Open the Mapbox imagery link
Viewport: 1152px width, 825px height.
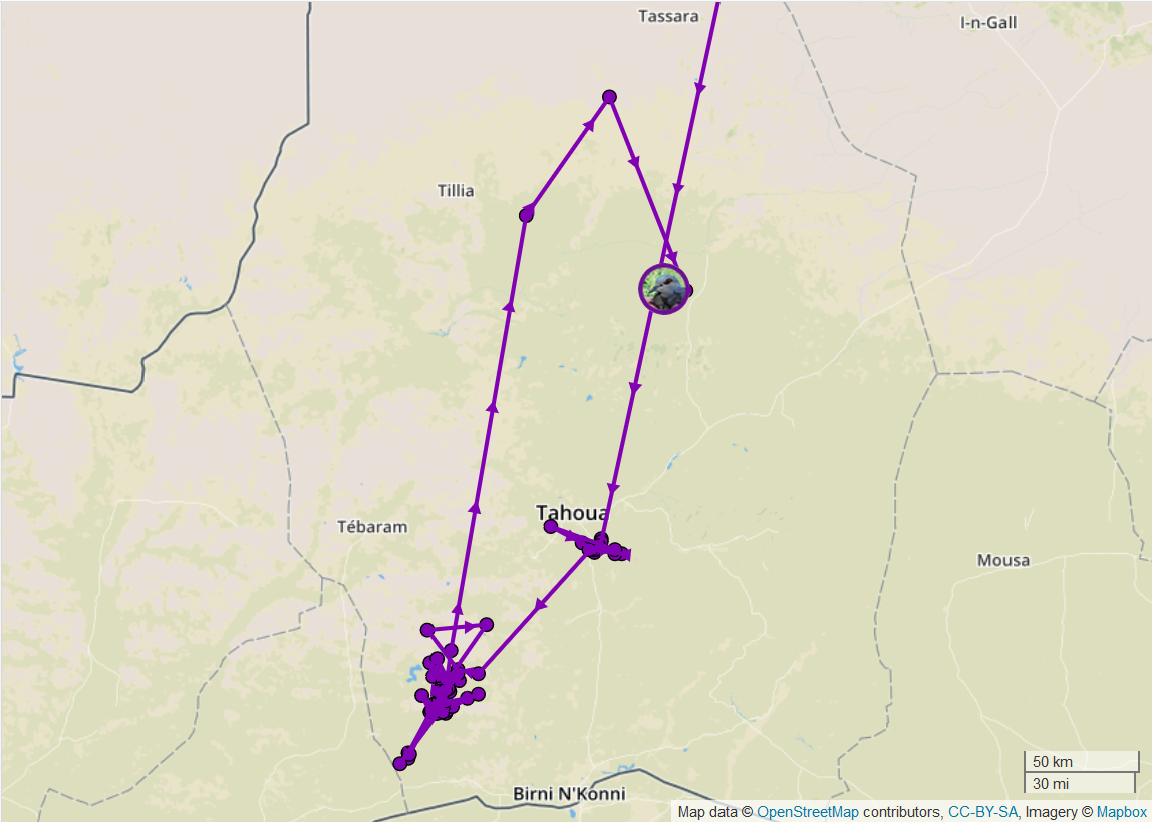[x=1122, y=812]
